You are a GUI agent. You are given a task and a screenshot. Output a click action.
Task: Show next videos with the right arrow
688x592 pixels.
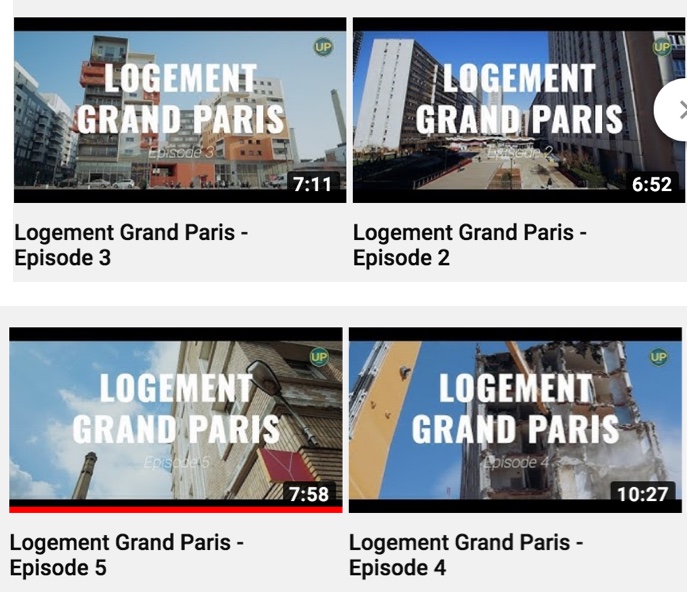tap(675, 110)
